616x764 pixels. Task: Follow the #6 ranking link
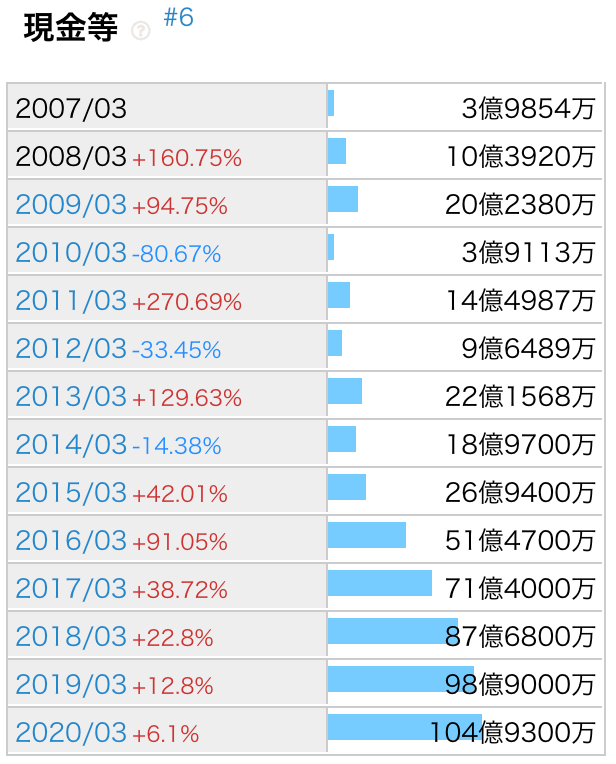tap(178, 19)
